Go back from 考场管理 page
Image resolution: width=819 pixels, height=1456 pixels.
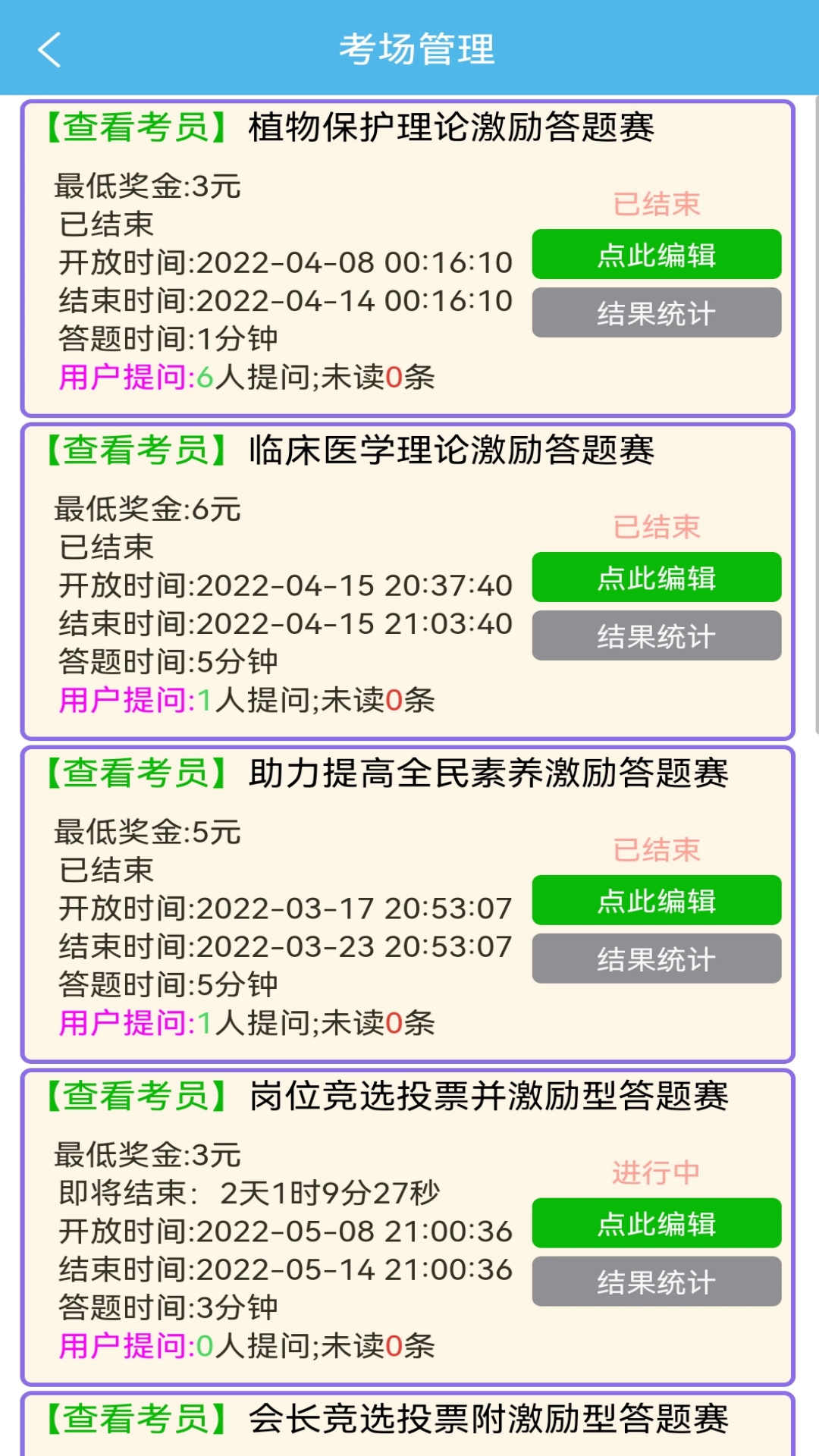click(49, 50)
